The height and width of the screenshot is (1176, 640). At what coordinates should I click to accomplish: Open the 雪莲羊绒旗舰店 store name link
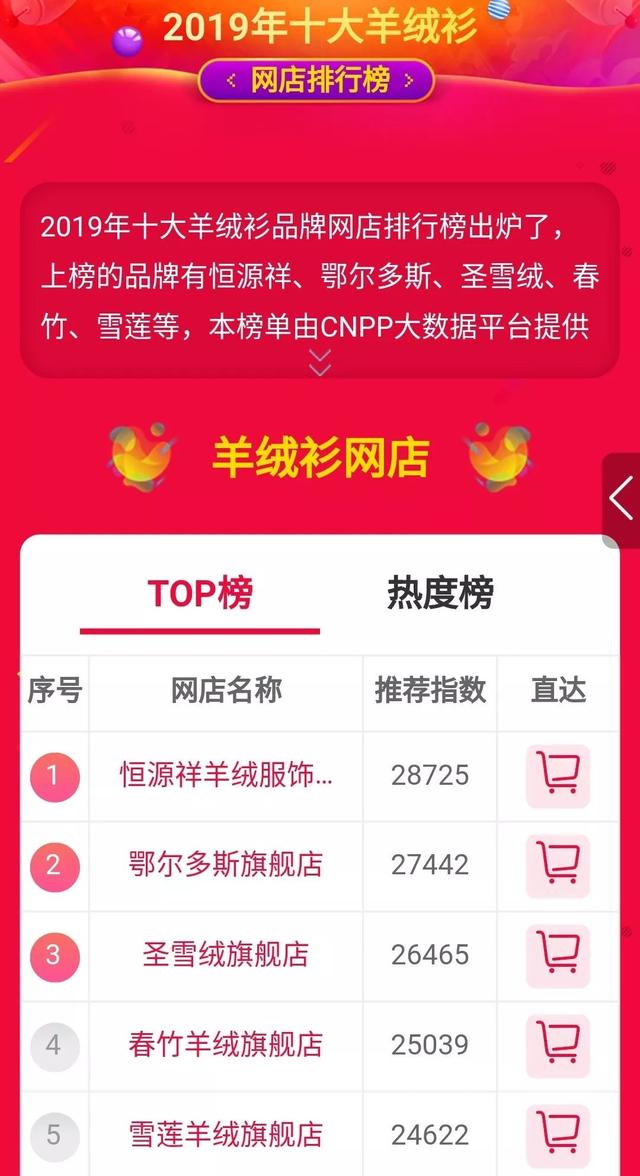coord(226,1135)
